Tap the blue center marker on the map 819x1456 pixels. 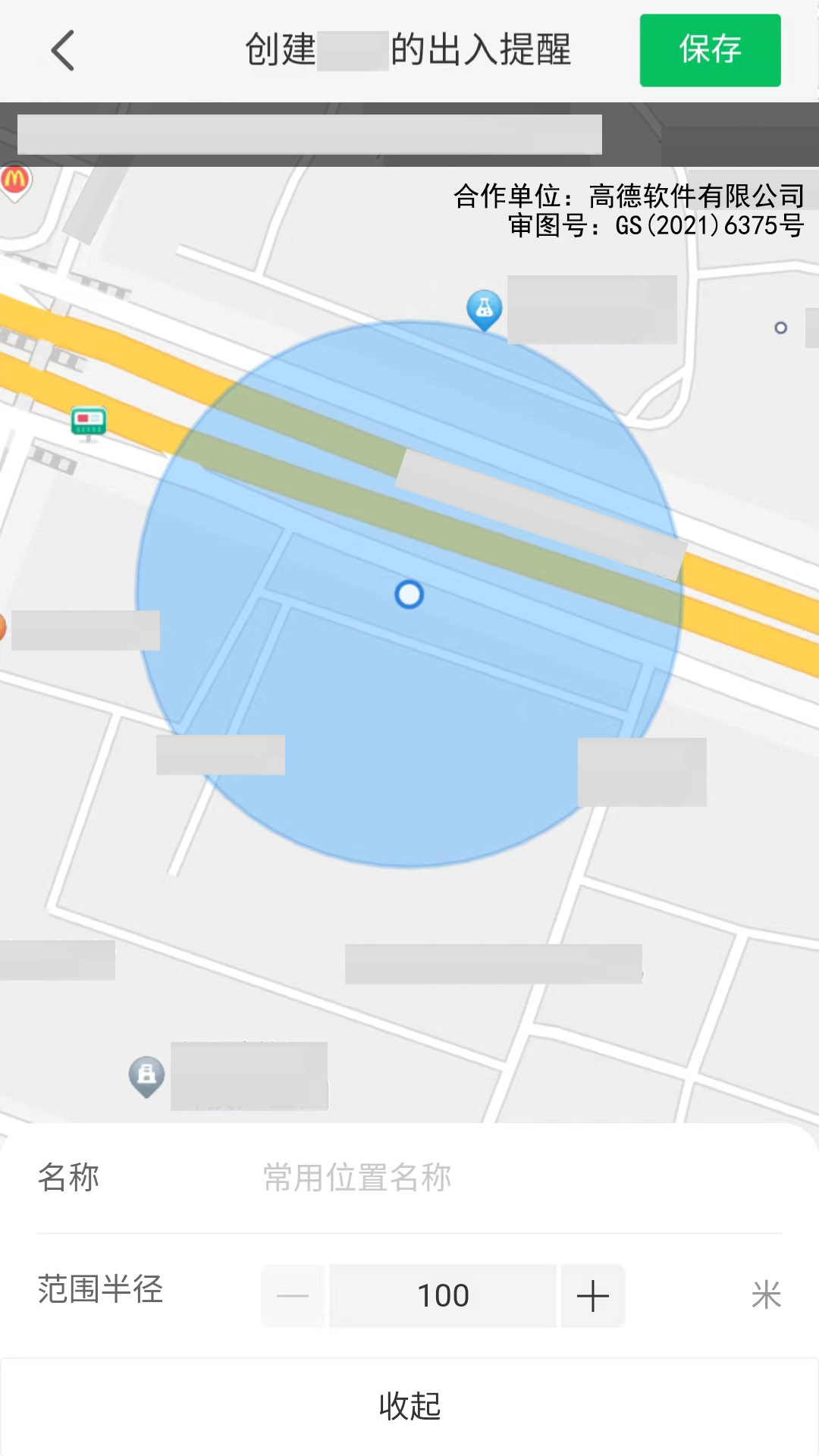coord(409,595)
